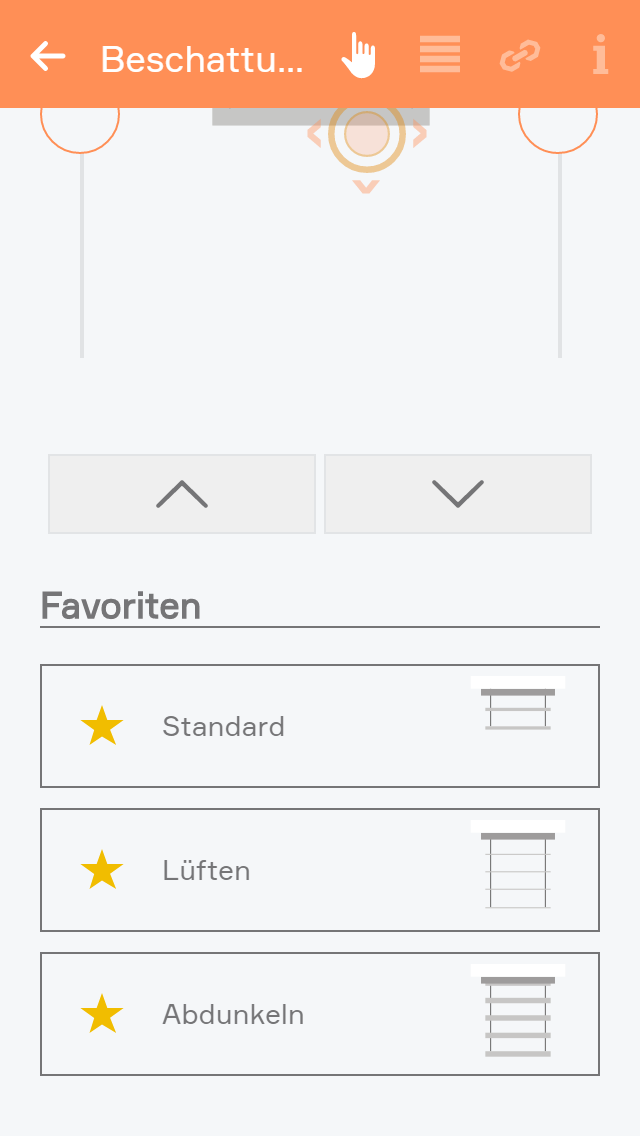640x1136 pixels.
Task: Select the manual control hand icon
Action: 358,55
